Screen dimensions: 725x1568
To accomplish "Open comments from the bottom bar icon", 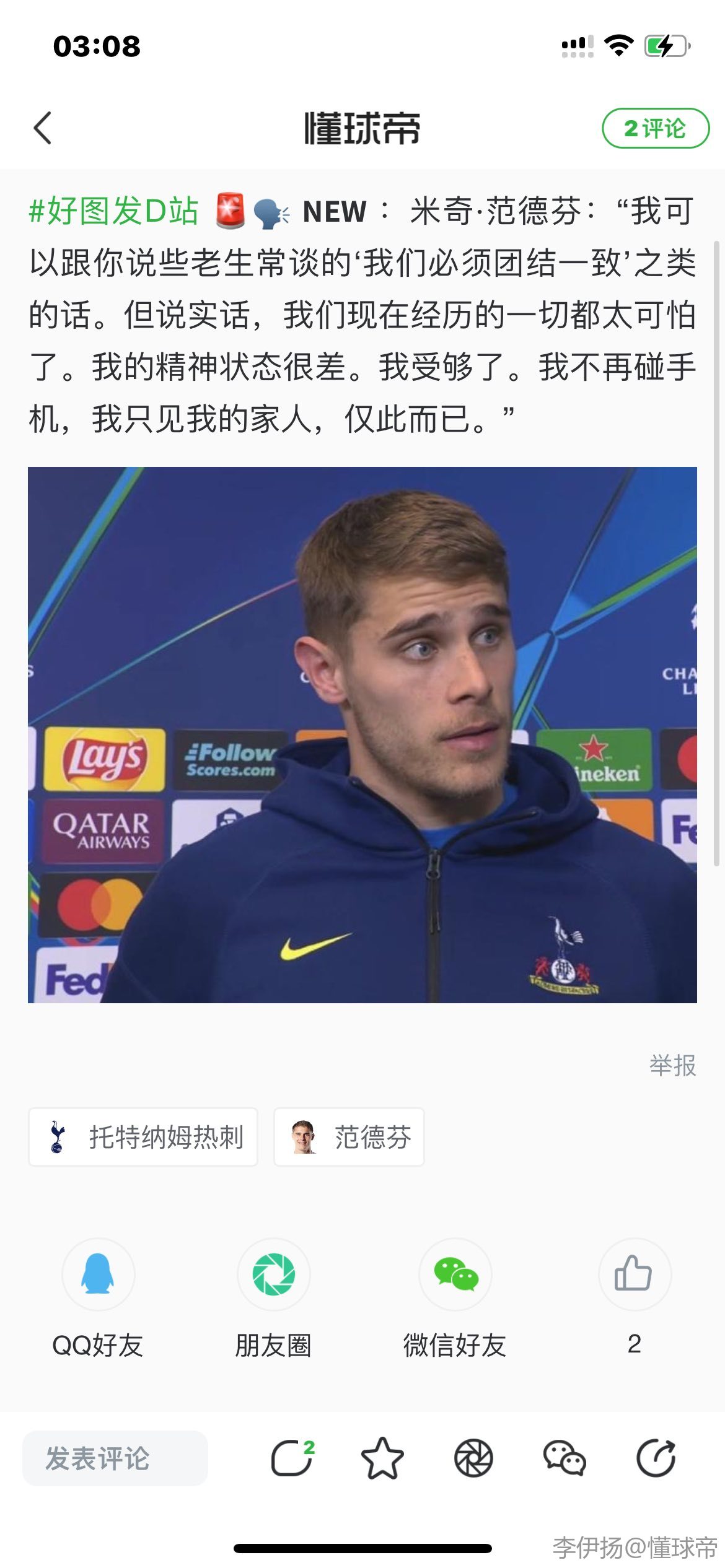I will point(292,1458).
